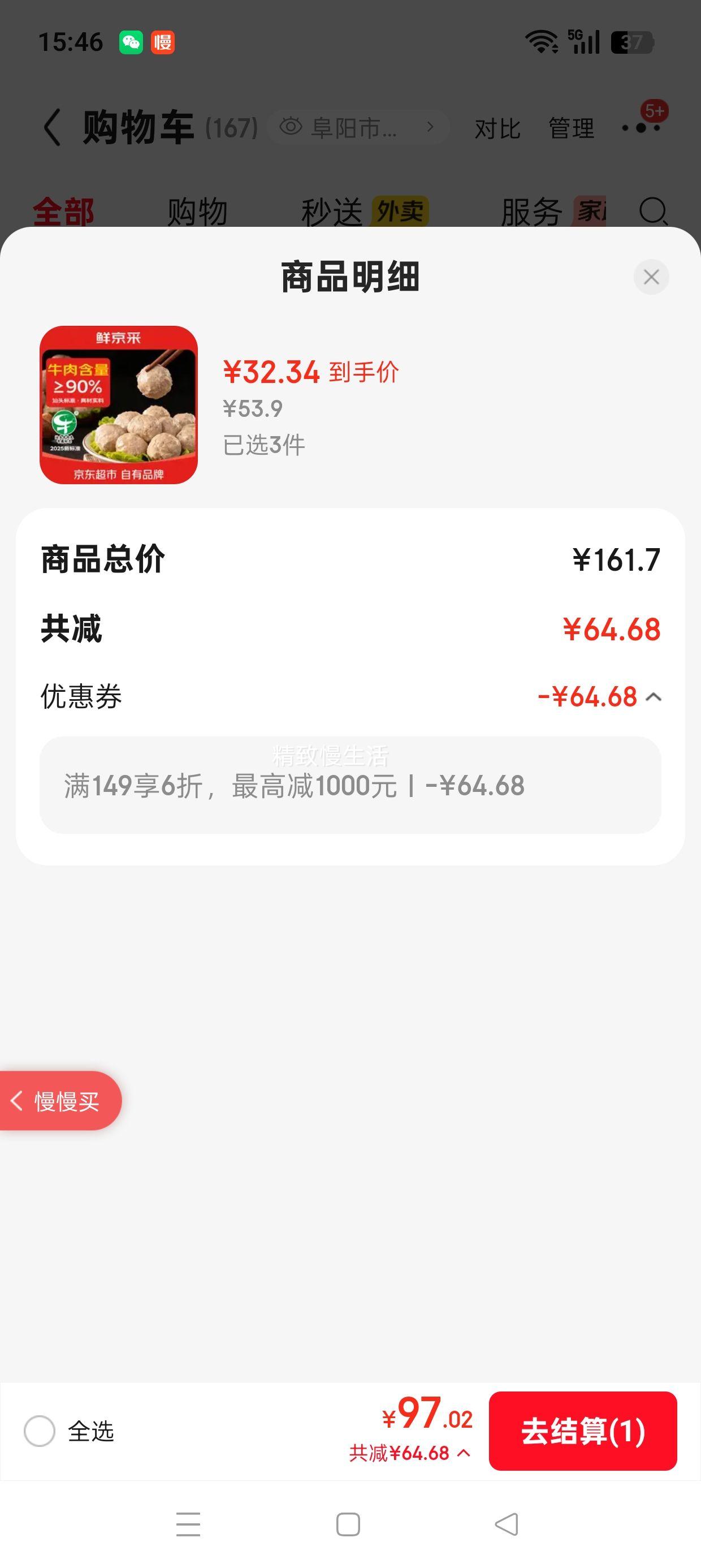Collapse the 优惠券 coupon details chevron
The width and height of the screenshot is (701, 1568).
click(x=656, y=697)
